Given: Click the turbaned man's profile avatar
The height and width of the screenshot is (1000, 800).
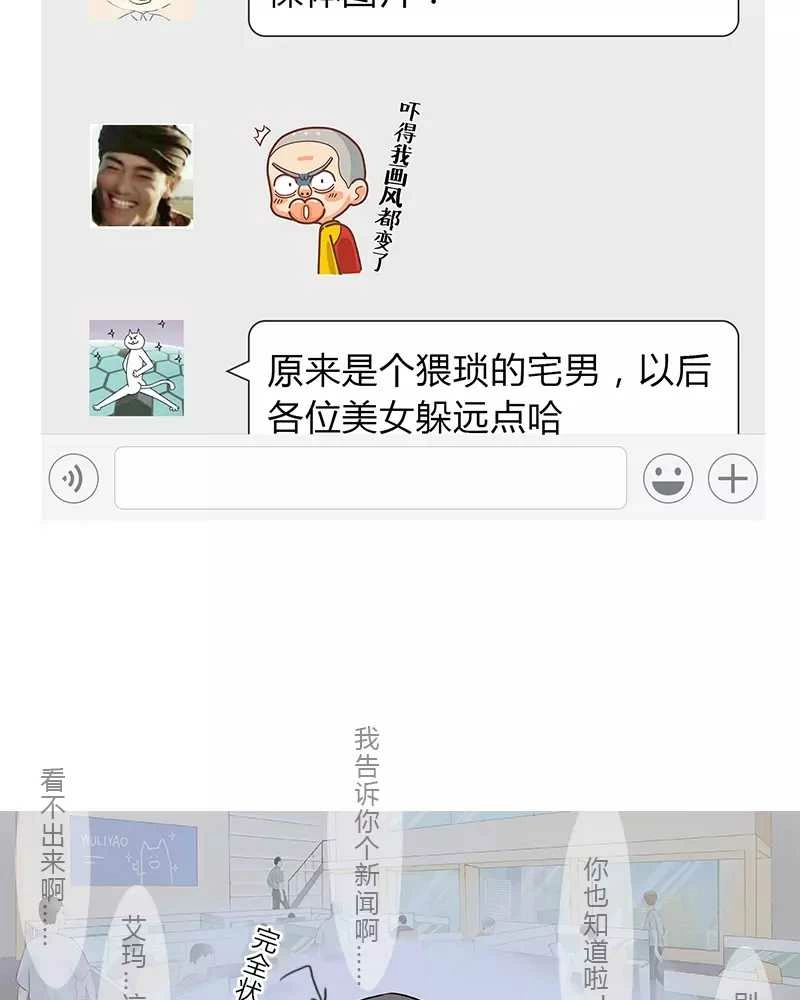Looking at the screenshot, I should (142, 176).
